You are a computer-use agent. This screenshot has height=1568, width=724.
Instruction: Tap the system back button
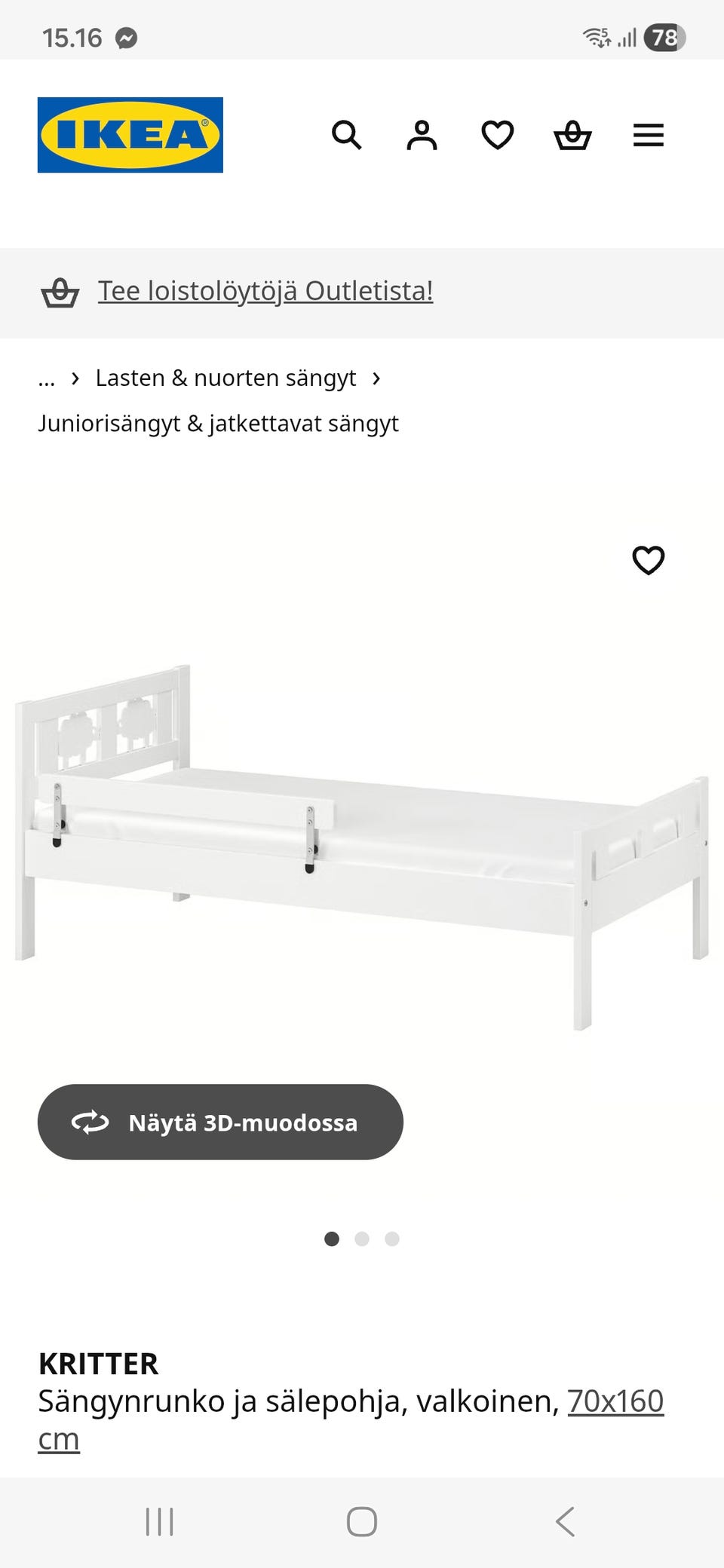(x=565, y=1521)
